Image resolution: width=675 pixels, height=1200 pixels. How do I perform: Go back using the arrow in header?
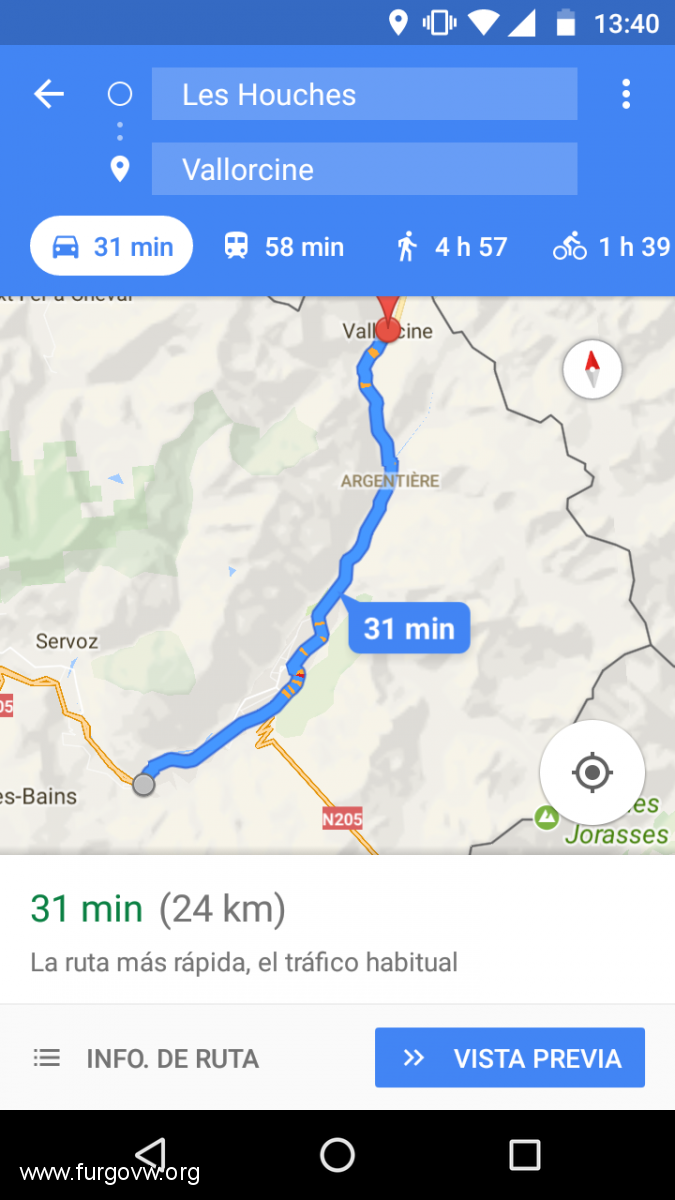point(48,95)
